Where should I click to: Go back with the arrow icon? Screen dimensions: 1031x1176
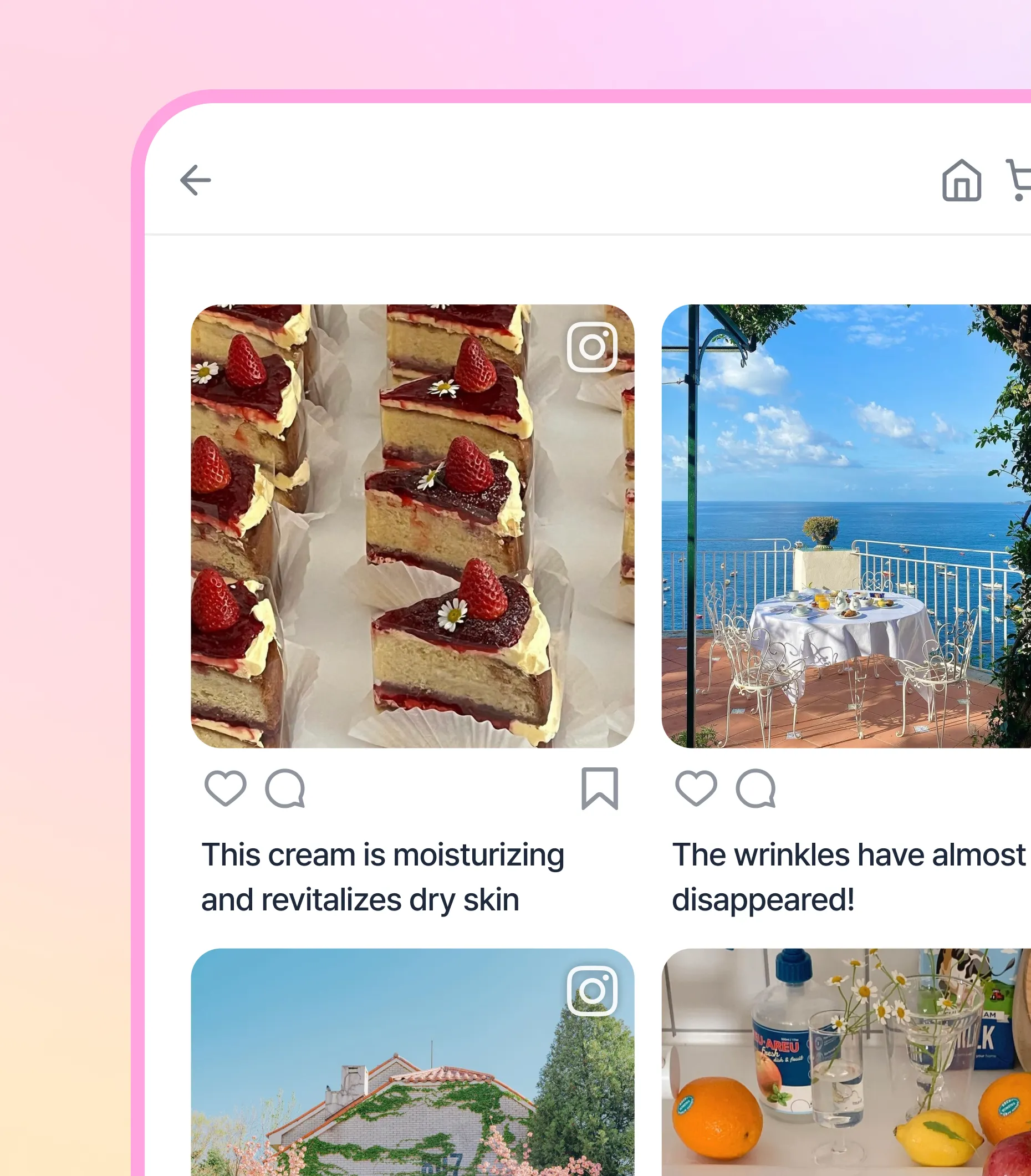196,180
